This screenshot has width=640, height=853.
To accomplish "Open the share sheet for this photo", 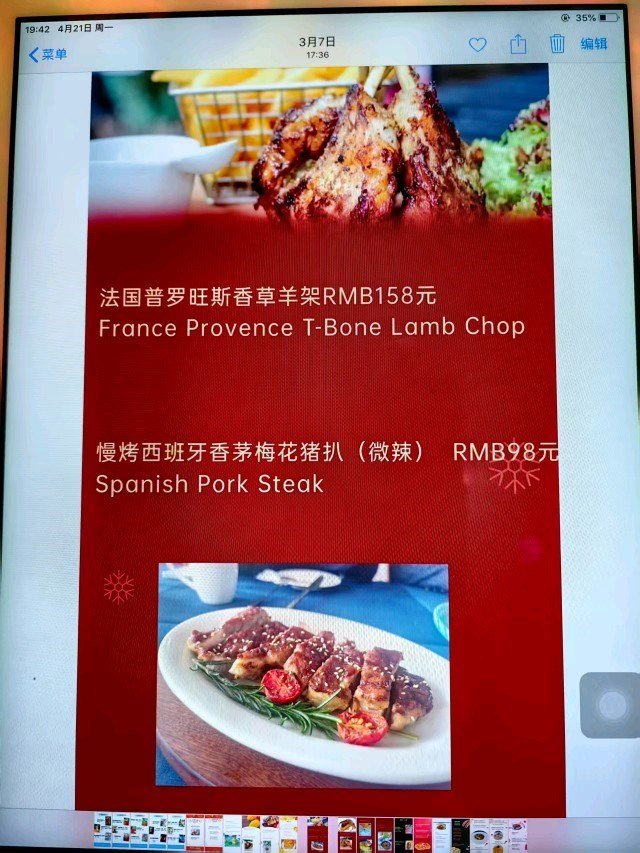I will pos(518,44).
